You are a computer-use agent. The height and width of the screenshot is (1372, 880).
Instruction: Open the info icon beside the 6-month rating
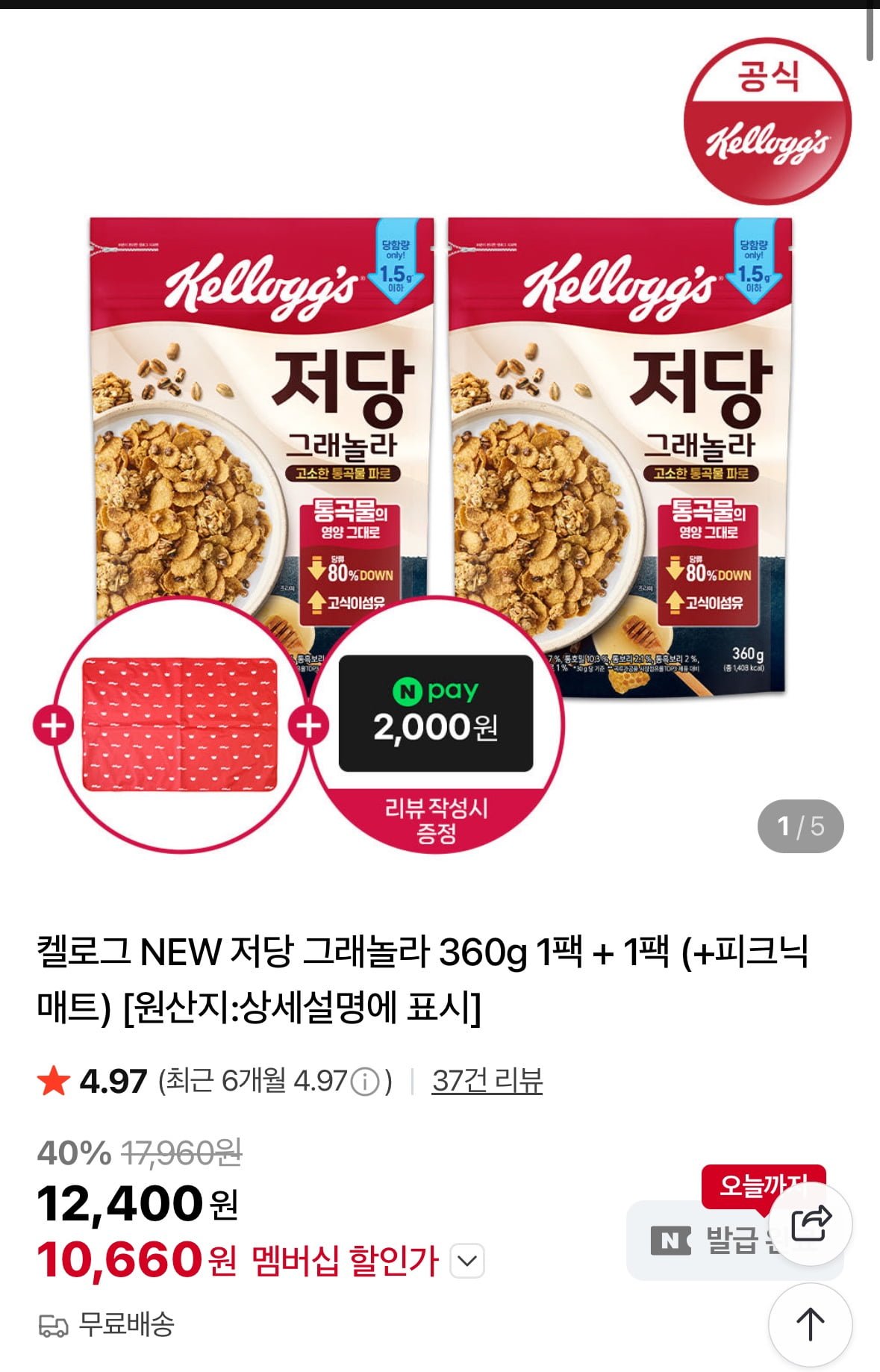tap(365, 1082)
